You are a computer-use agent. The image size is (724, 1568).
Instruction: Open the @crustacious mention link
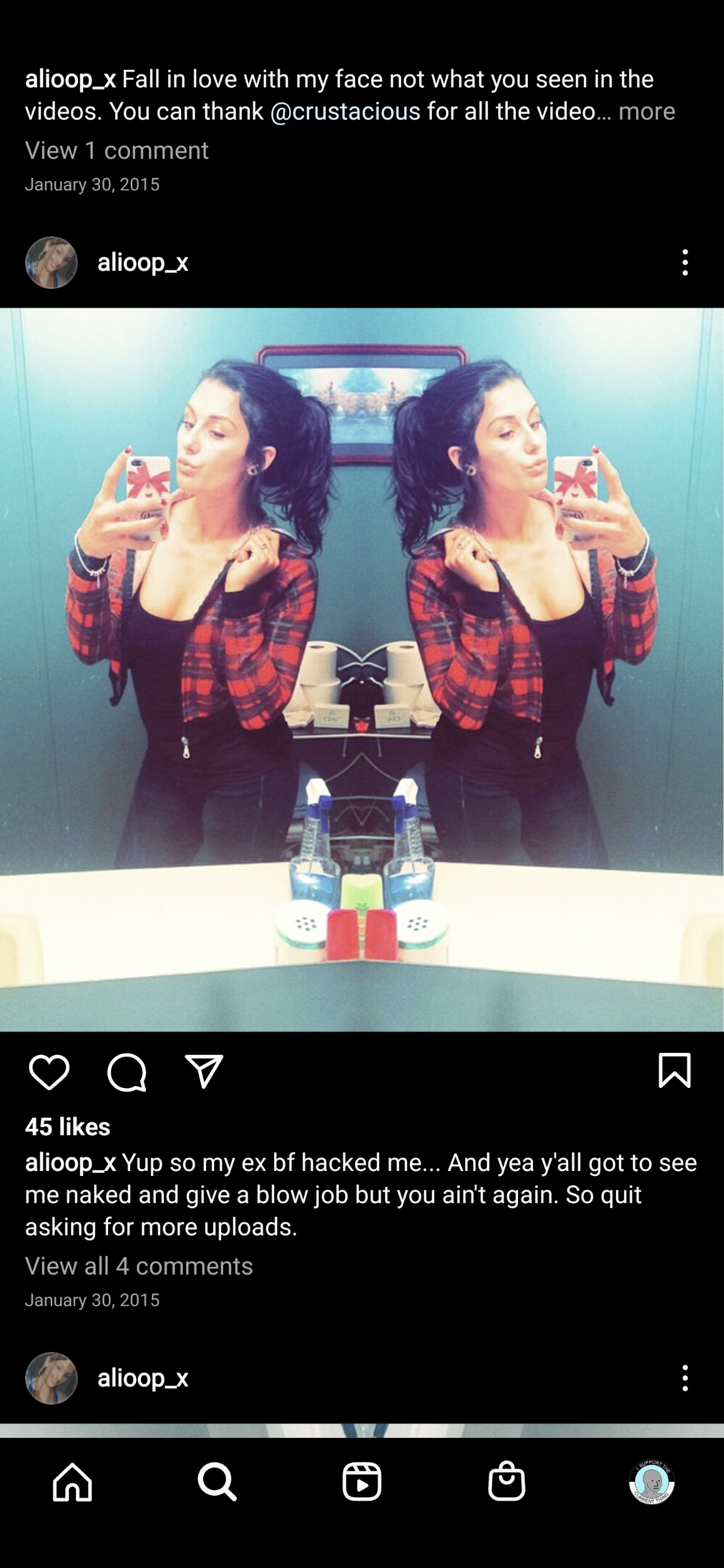coord(345,111)
